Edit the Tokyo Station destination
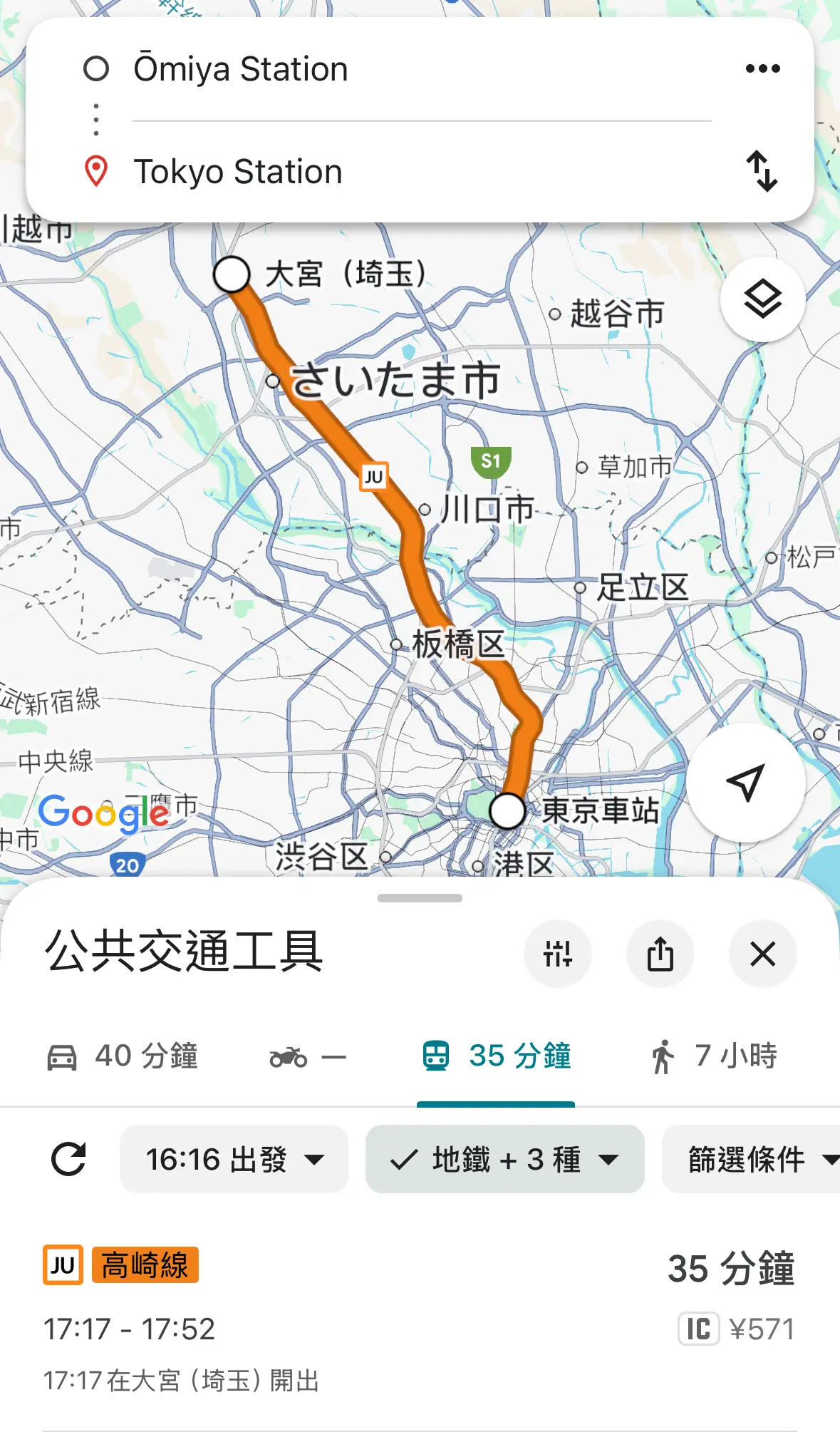 coord(422,172)
